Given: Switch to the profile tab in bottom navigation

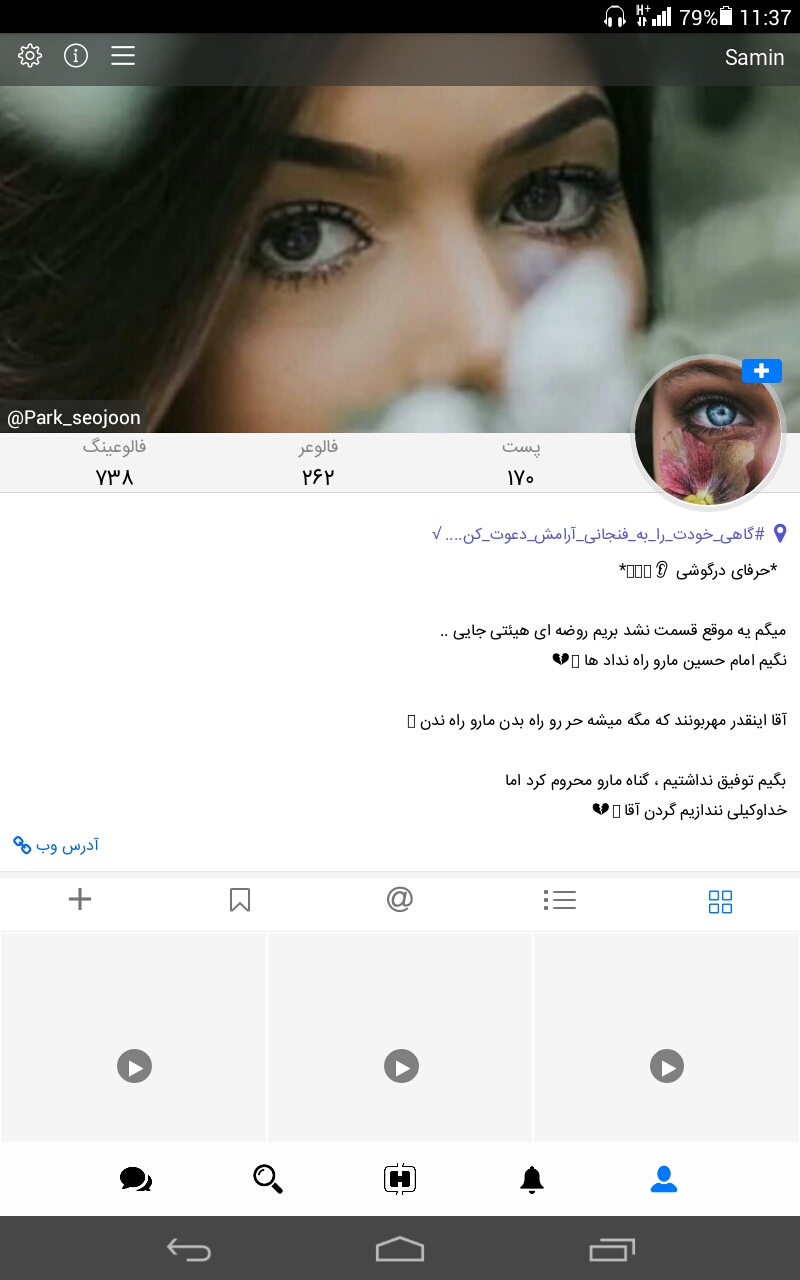Looking at the screenshot, I should [664, 1180].
